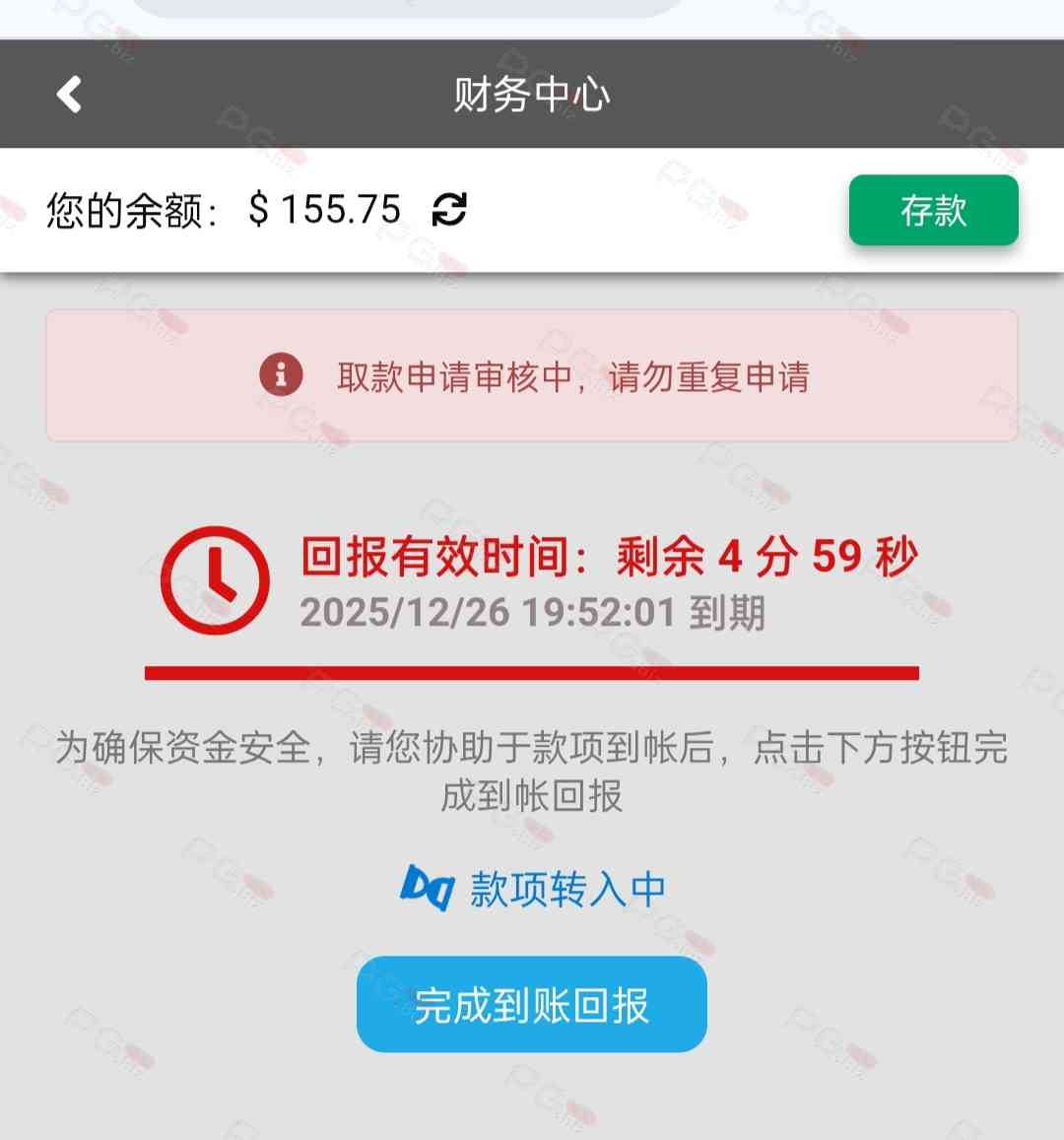Confirm with 完成到账回报 button
1064x1140 pixels.
(531, 1005)
